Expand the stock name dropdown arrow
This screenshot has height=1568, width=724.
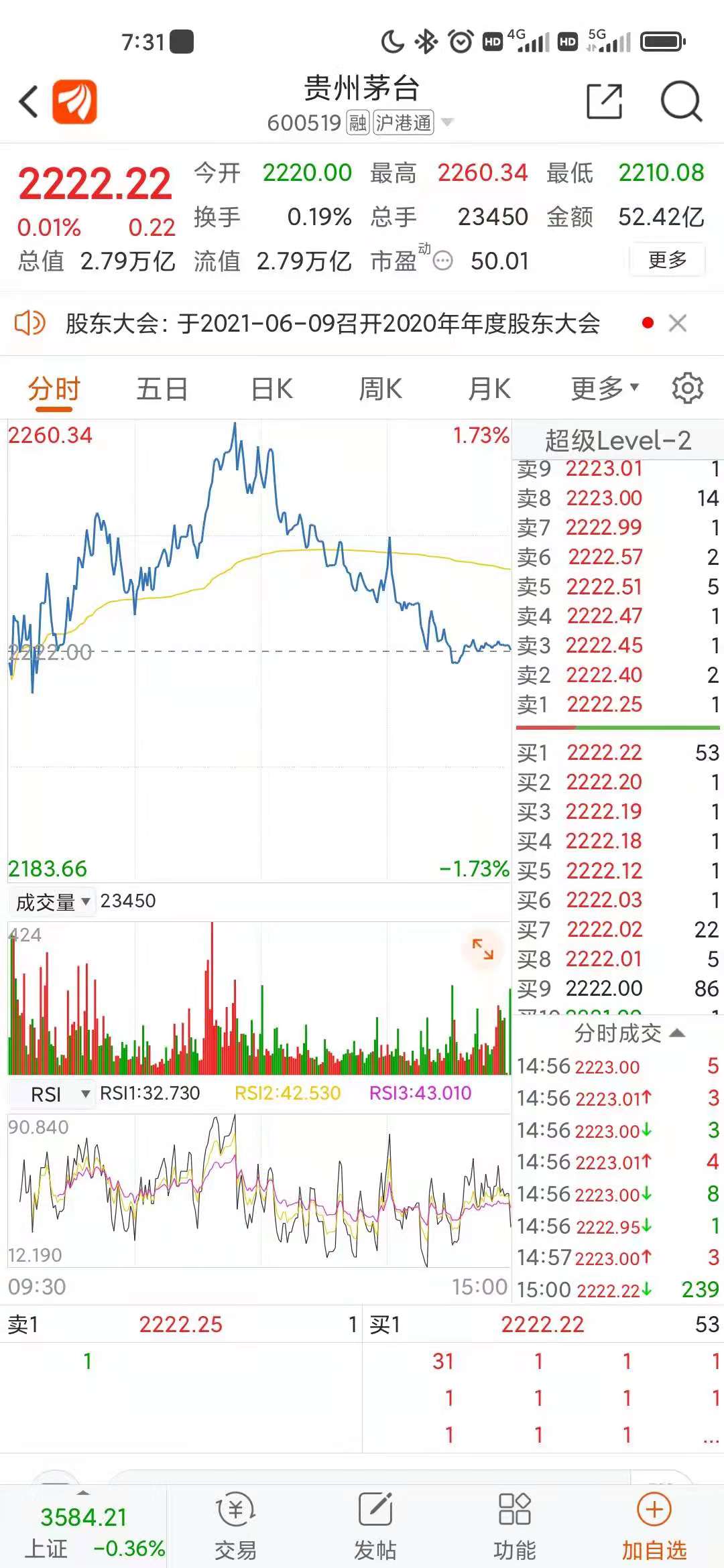(x=447, y=123)
